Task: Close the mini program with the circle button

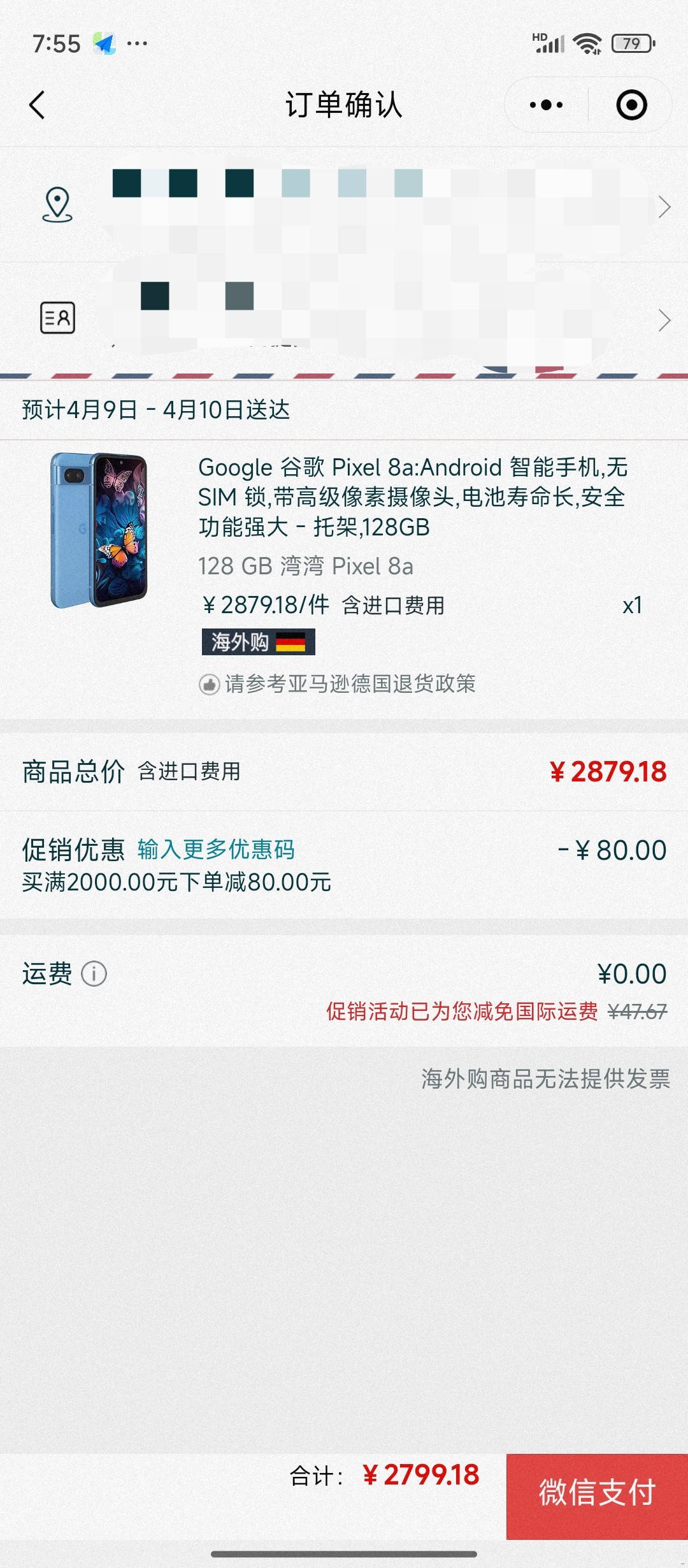Action: click(631, 105)
